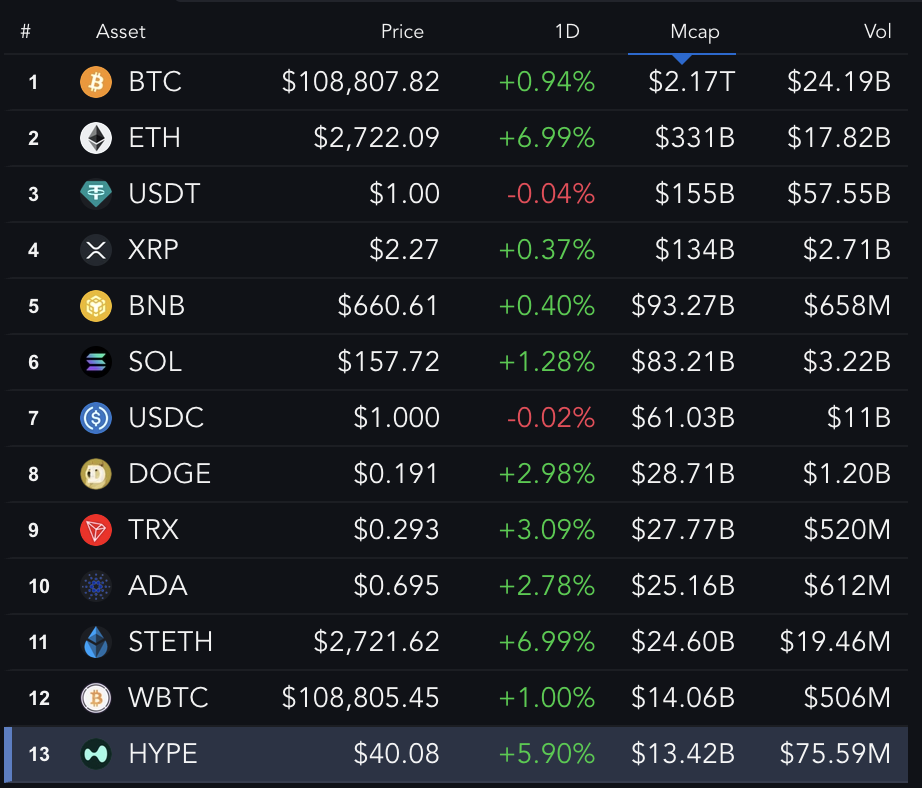
Task: Sort assets by 1D change
Action: [x=567, y=32]
